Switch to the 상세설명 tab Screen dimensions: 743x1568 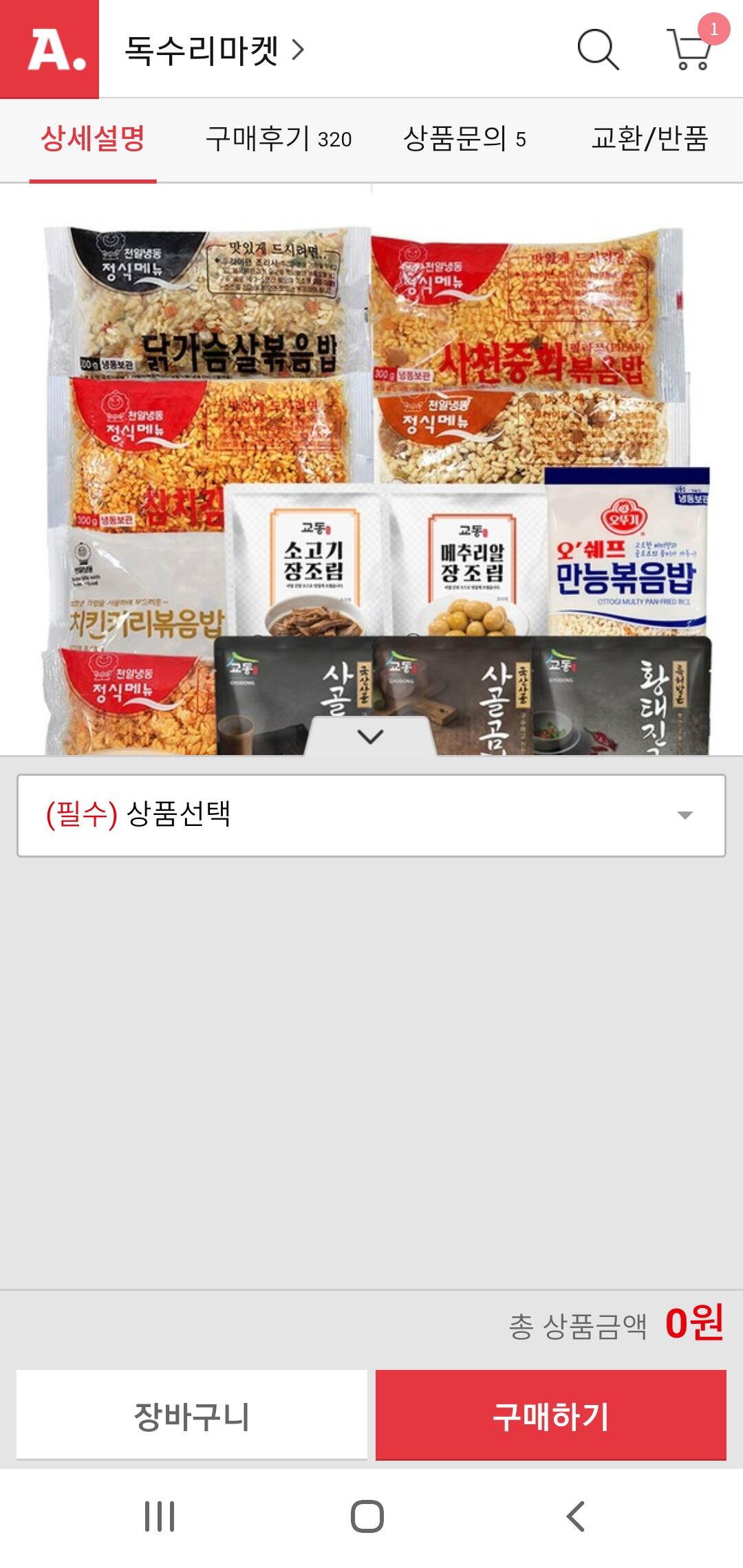93,139
